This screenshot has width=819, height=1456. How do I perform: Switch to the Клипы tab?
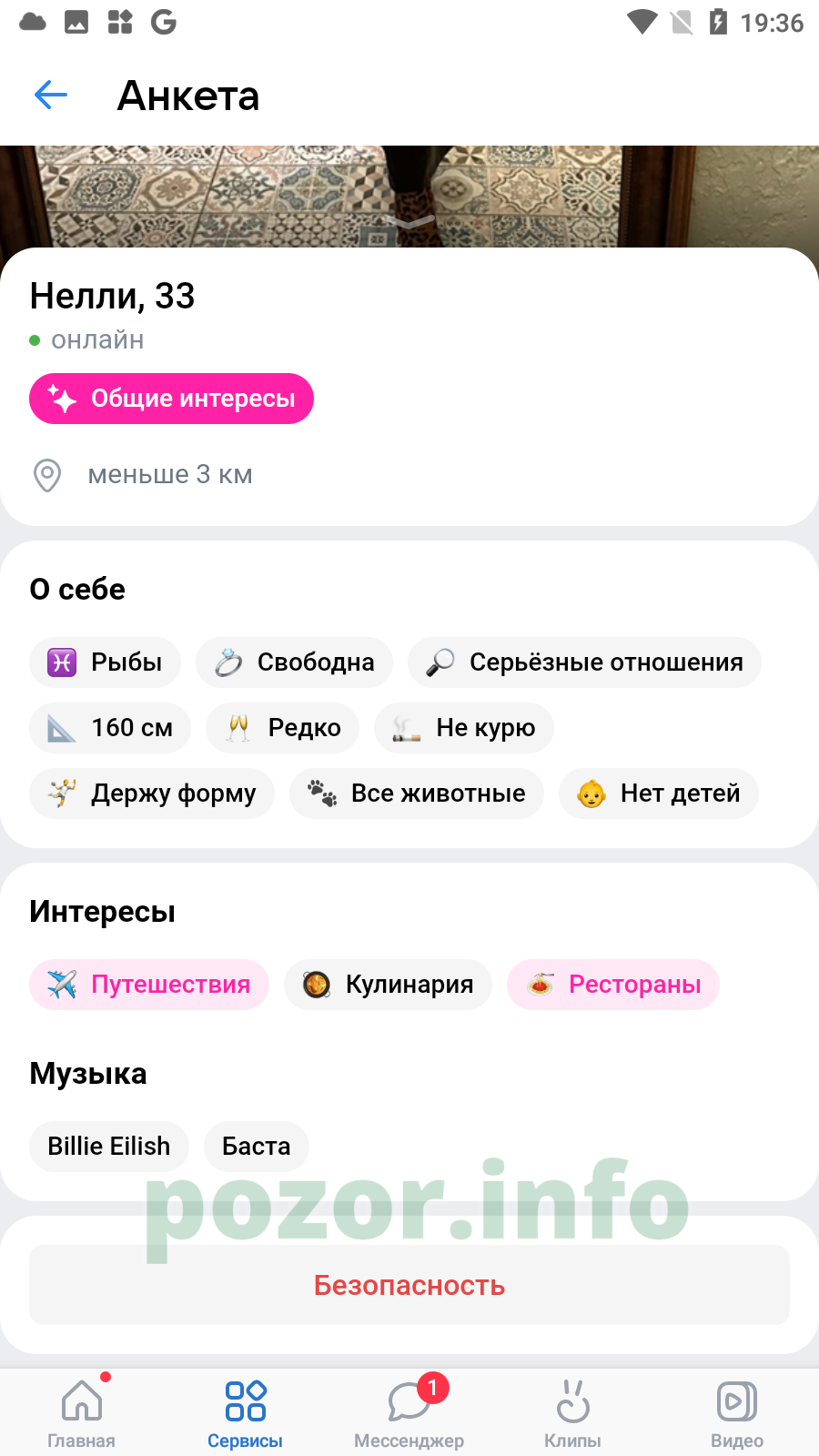(573, 1412)
